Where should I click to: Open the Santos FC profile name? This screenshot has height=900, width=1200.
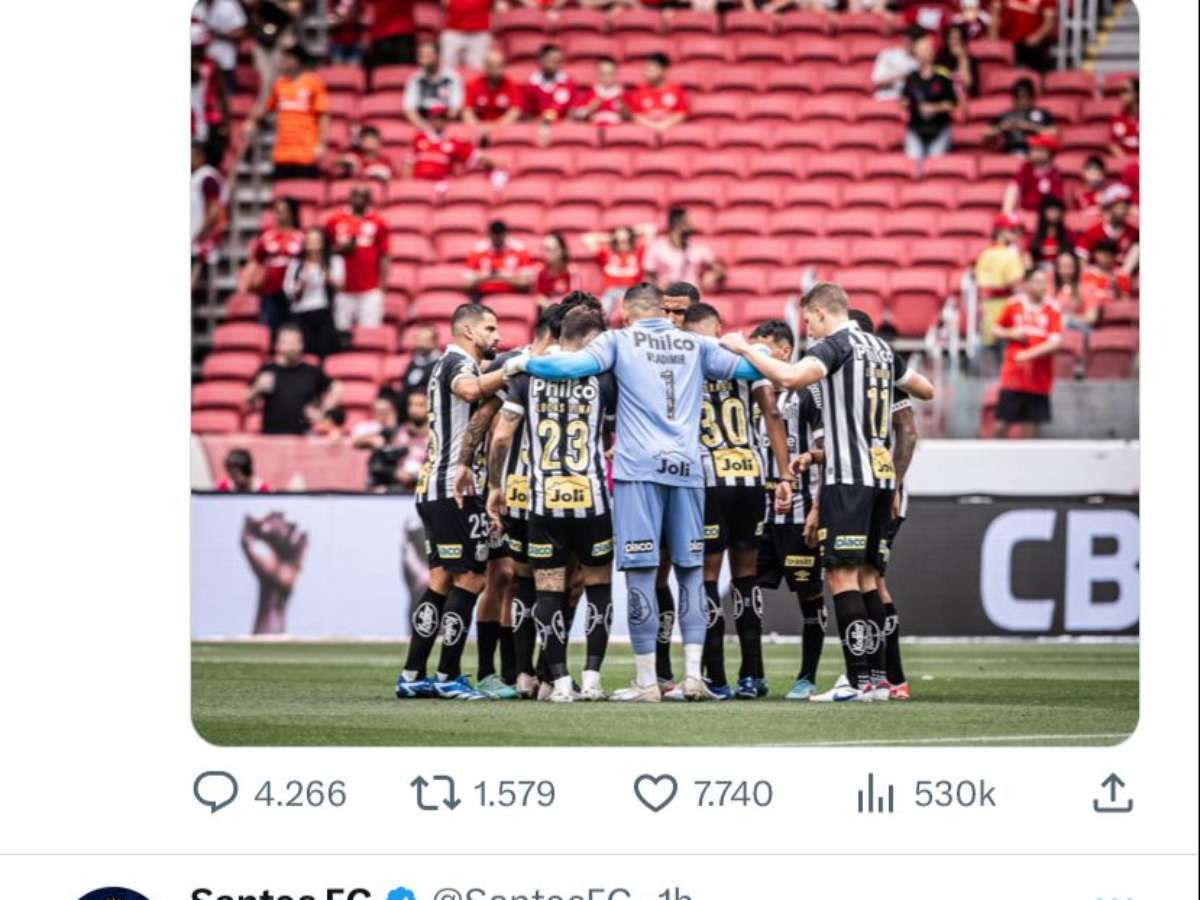281,893
